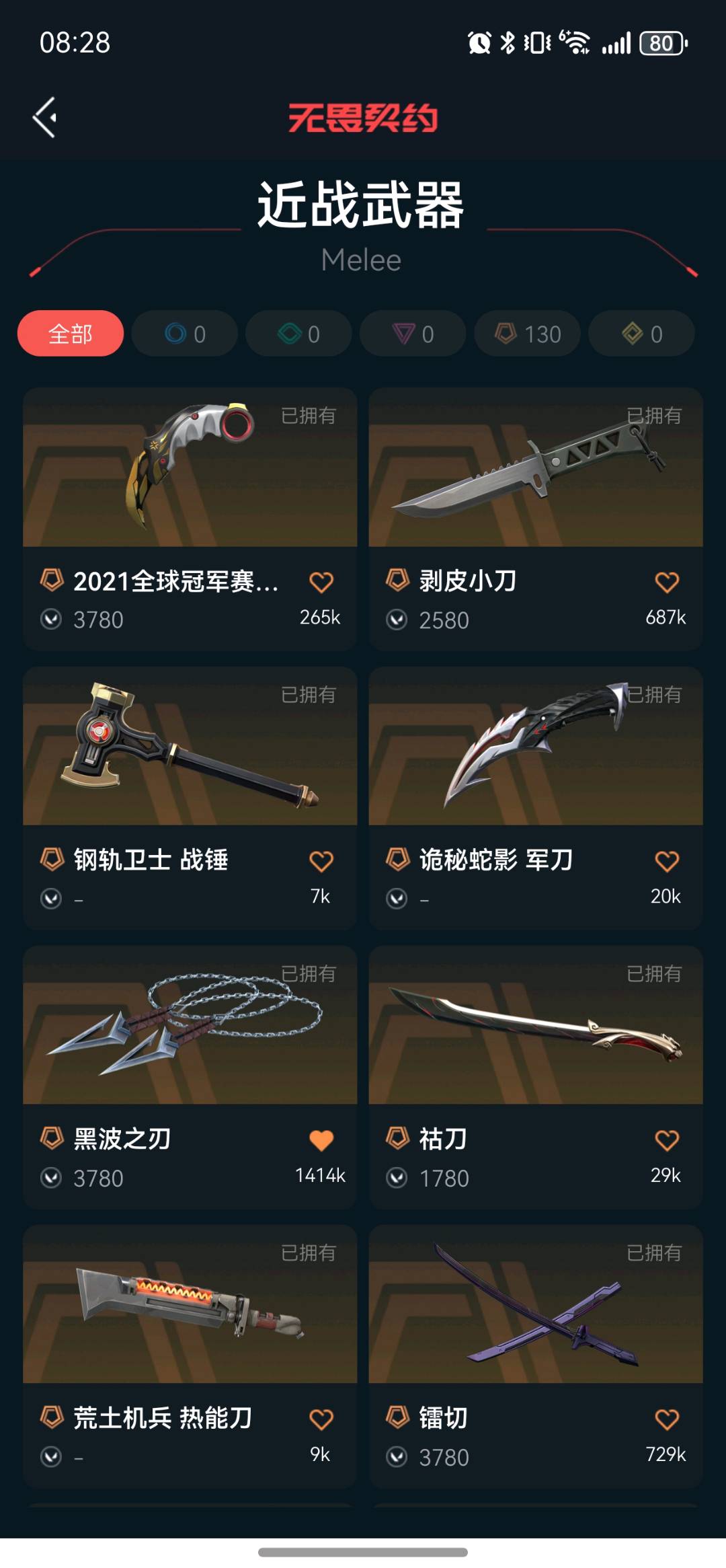Image resolution: width=726 pixels, height=1568 pixels.
Task: Like the 剥皮小刀 skin
Action: tap(667, 583)
